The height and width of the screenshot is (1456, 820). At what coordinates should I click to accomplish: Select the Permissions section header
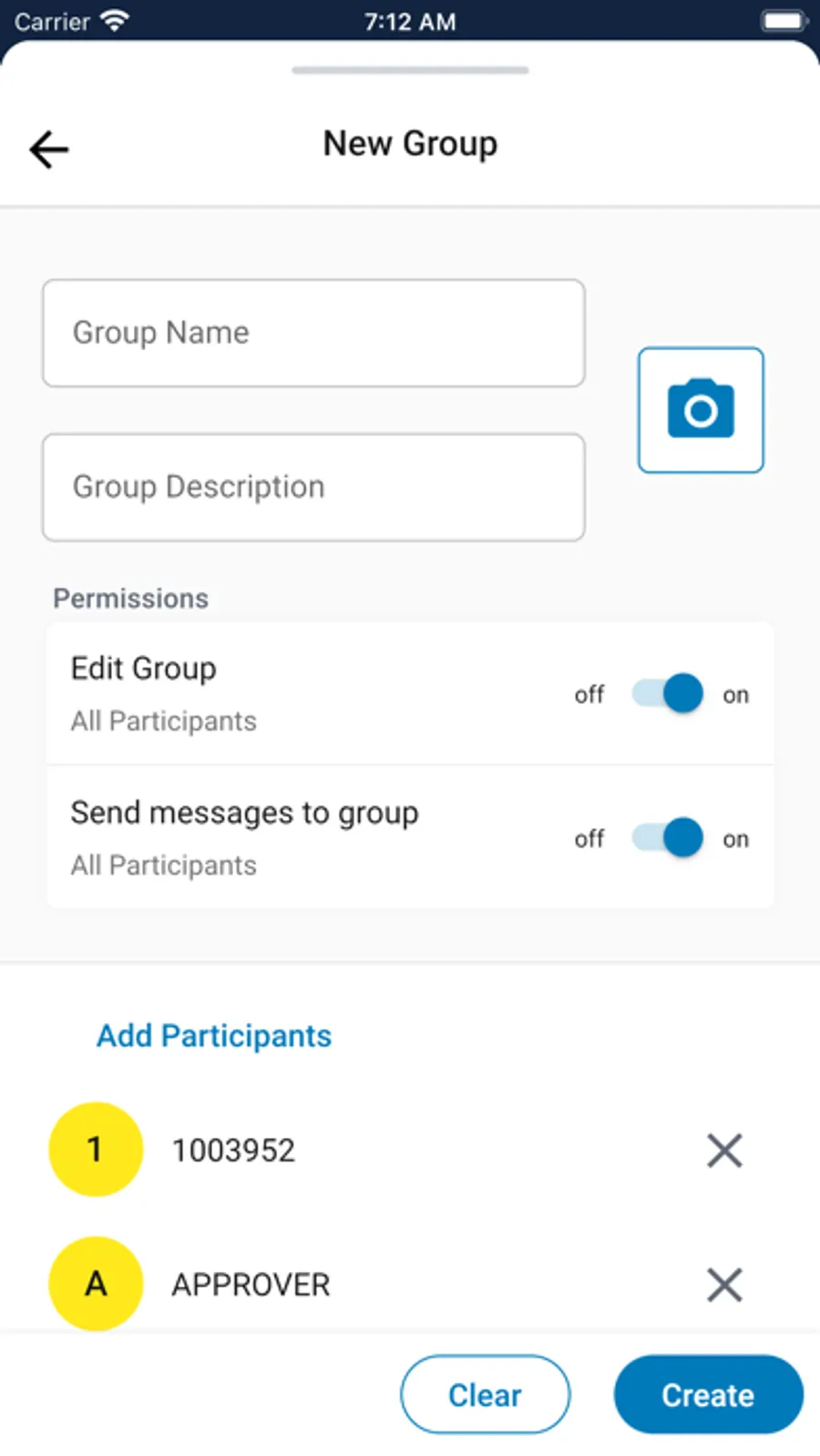tap(130, 598)
